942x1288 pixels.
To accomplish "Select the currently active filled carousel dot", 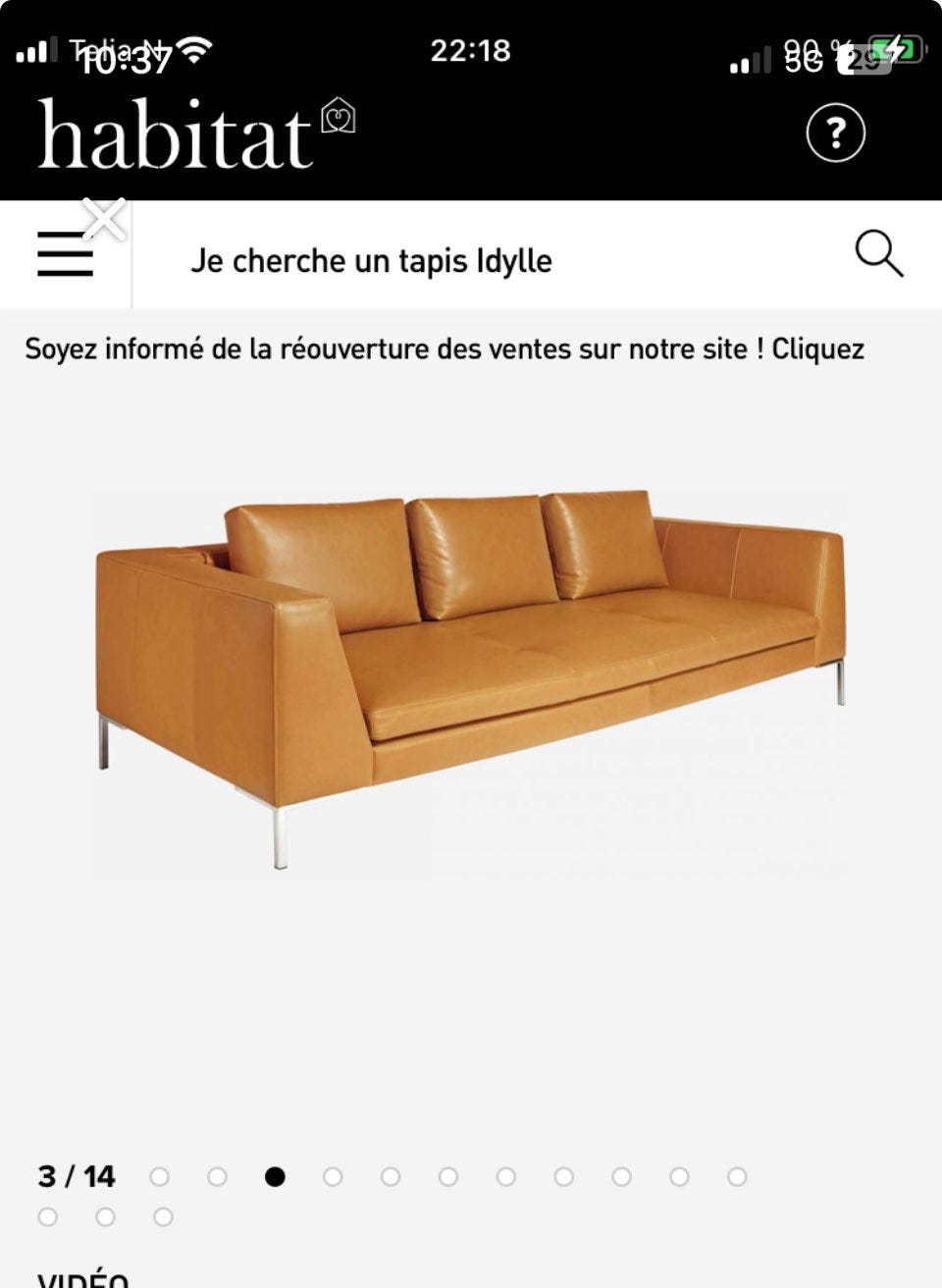I will click(x=276, y=1174).
